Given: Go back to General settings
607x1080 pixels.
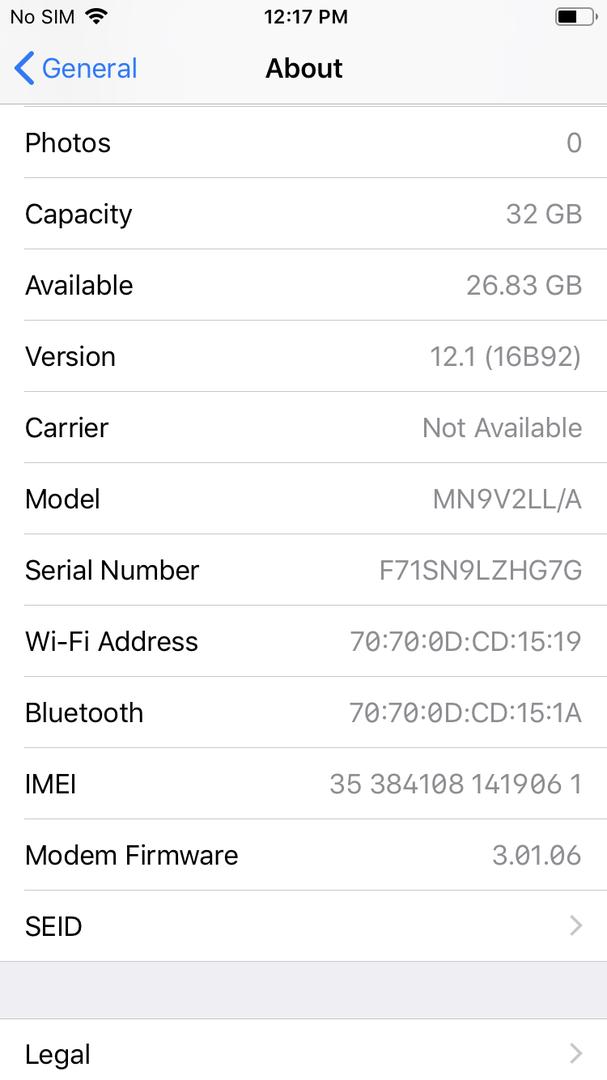Looking at the screenshot, I should (x=76, y=69).
